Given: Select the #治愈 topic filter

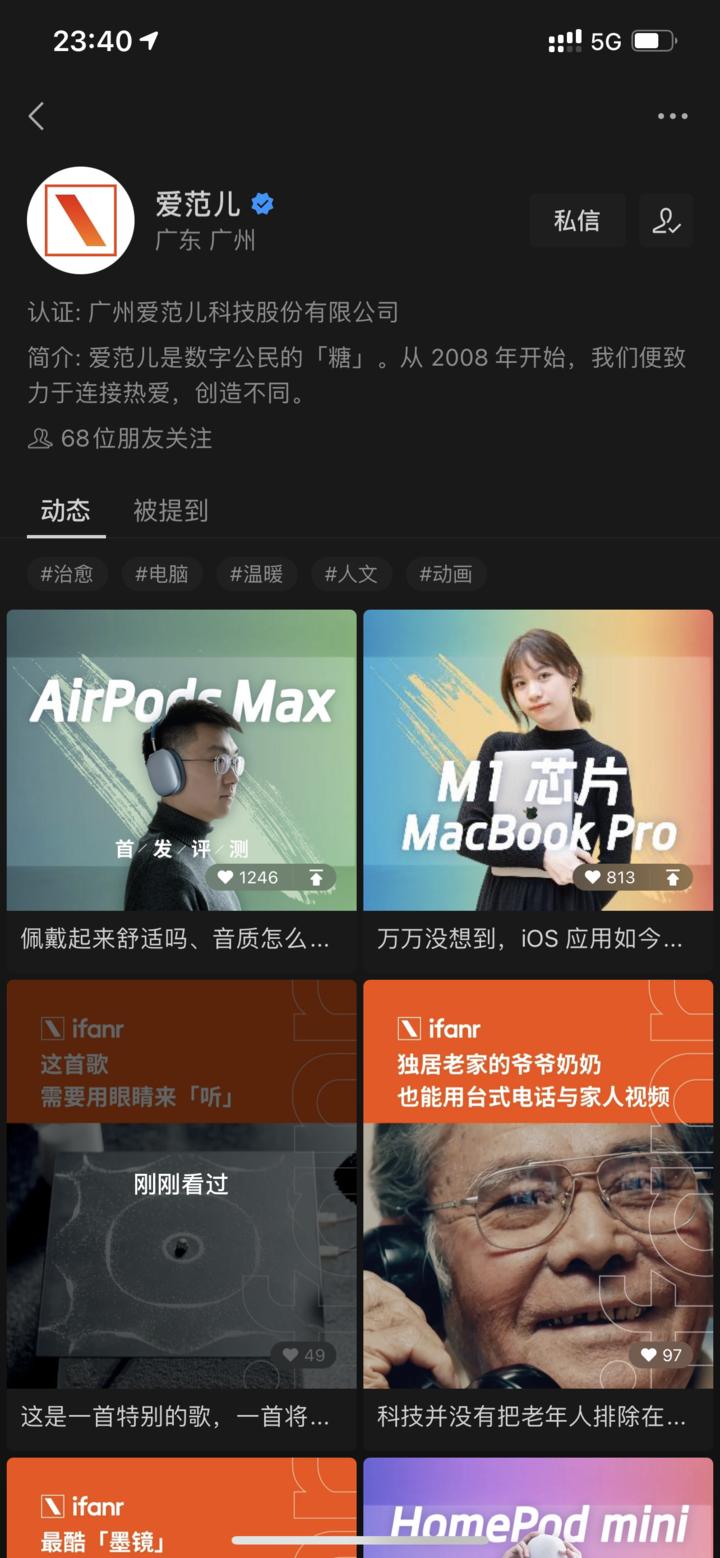Looking at the screenshot, I should click(67, 574).
